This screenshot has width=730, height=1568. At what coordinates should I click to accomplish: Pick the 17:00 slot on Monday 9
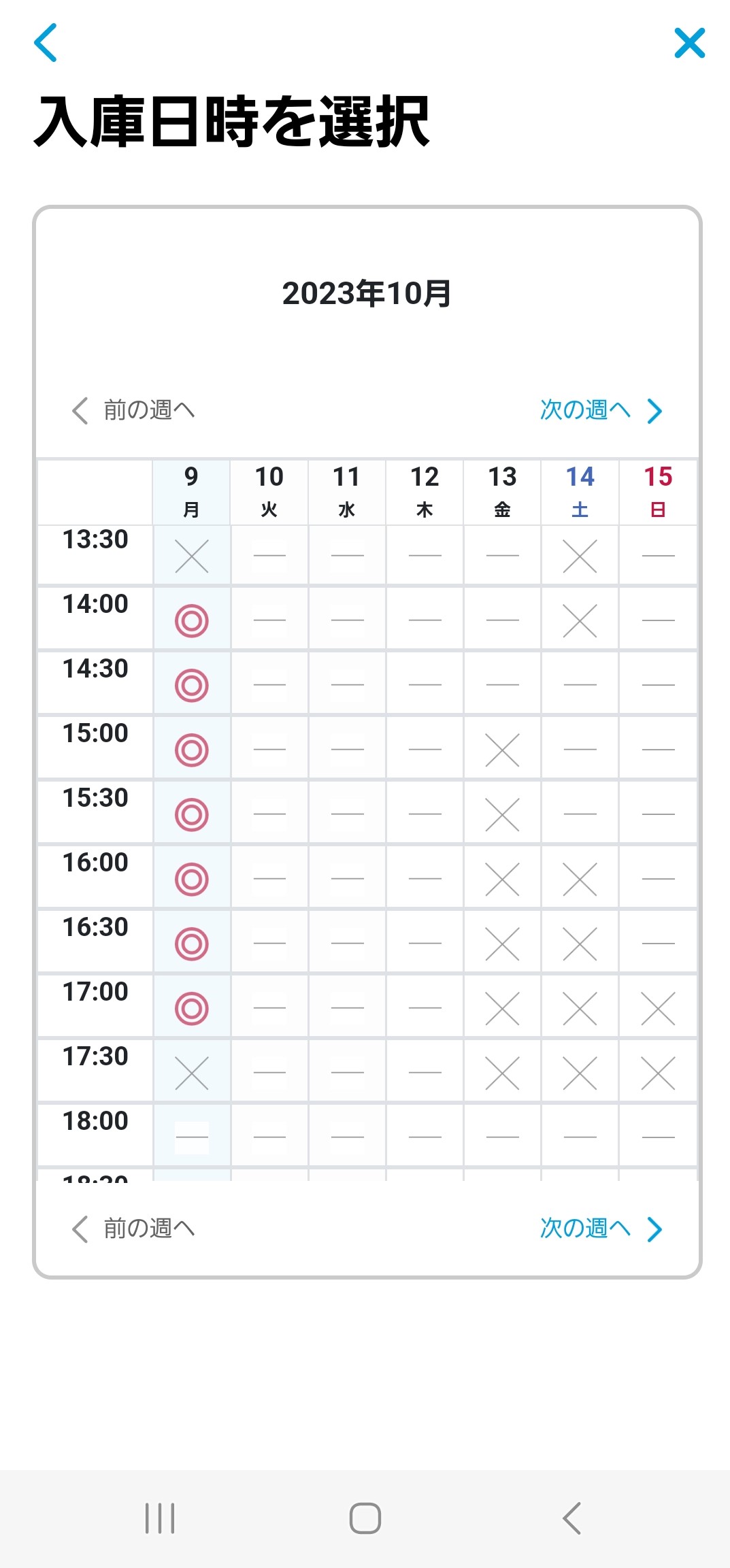coord(192,1008)
